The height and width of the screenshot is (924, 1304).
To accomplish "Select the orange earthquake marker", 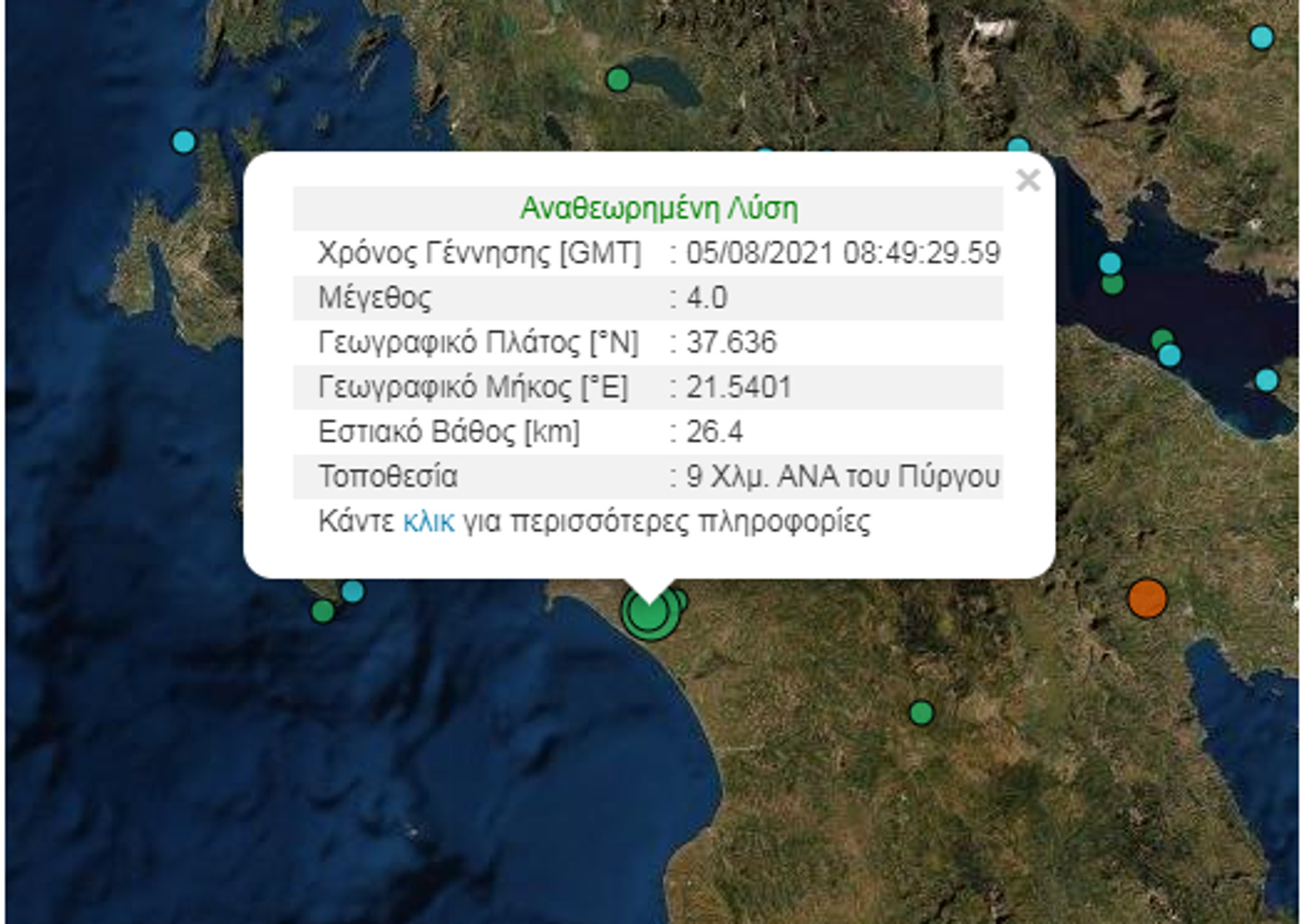I will (x=1147, y=598).
